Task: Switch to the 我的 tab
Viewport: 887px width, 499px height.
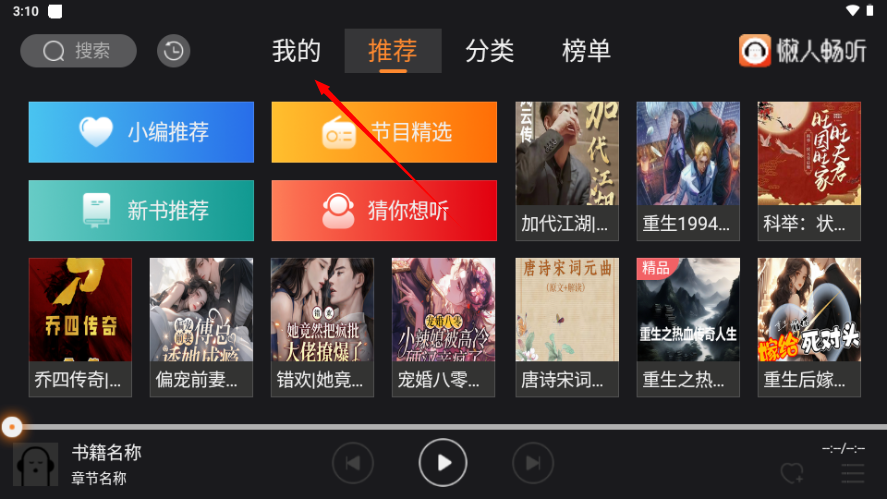Action: pos(296,51)
